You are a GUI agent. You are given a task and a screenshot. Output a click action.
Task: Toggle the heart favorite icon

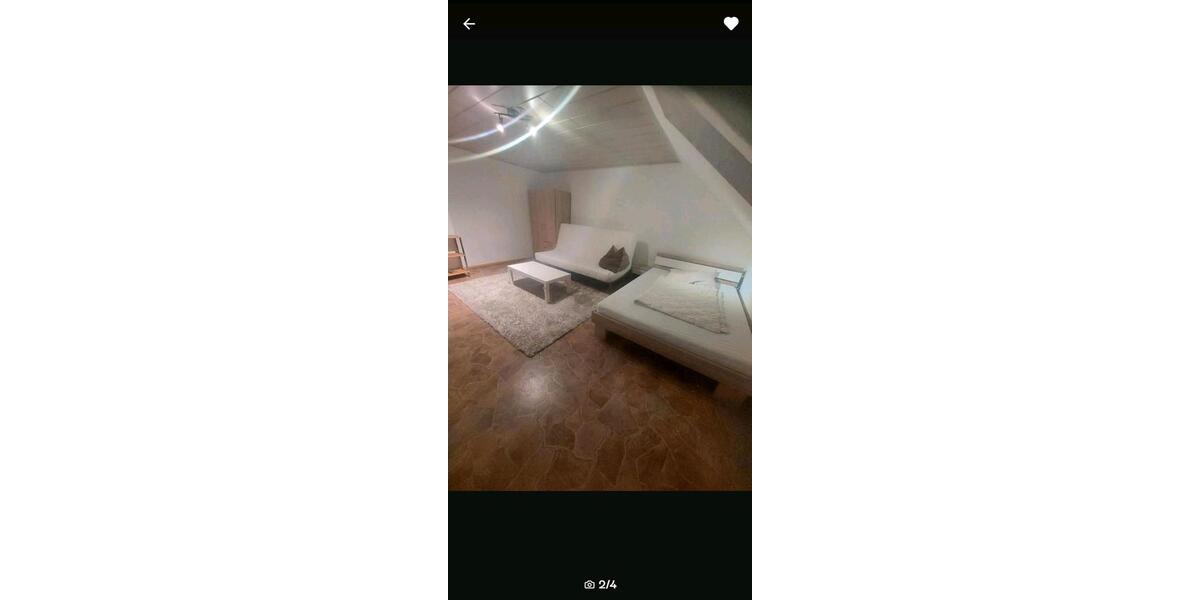[x=731, y=24]
